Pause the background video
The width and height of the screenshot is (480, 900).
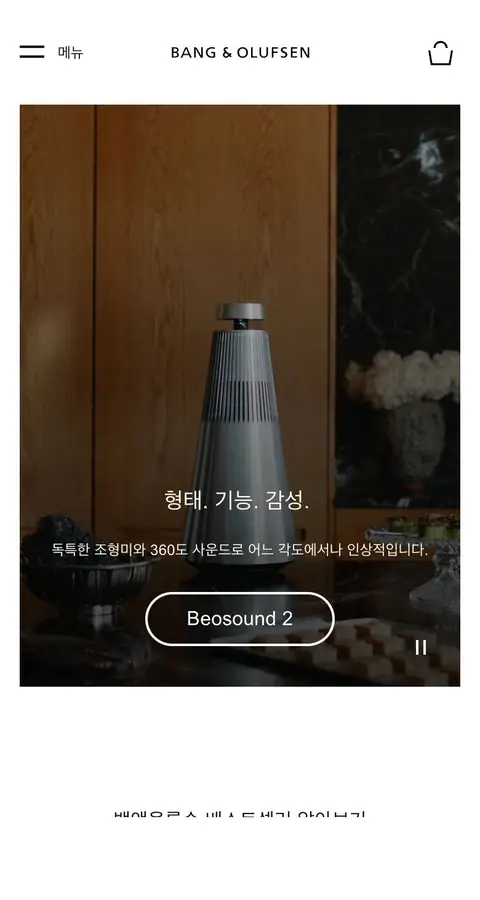tap(420, 647)
